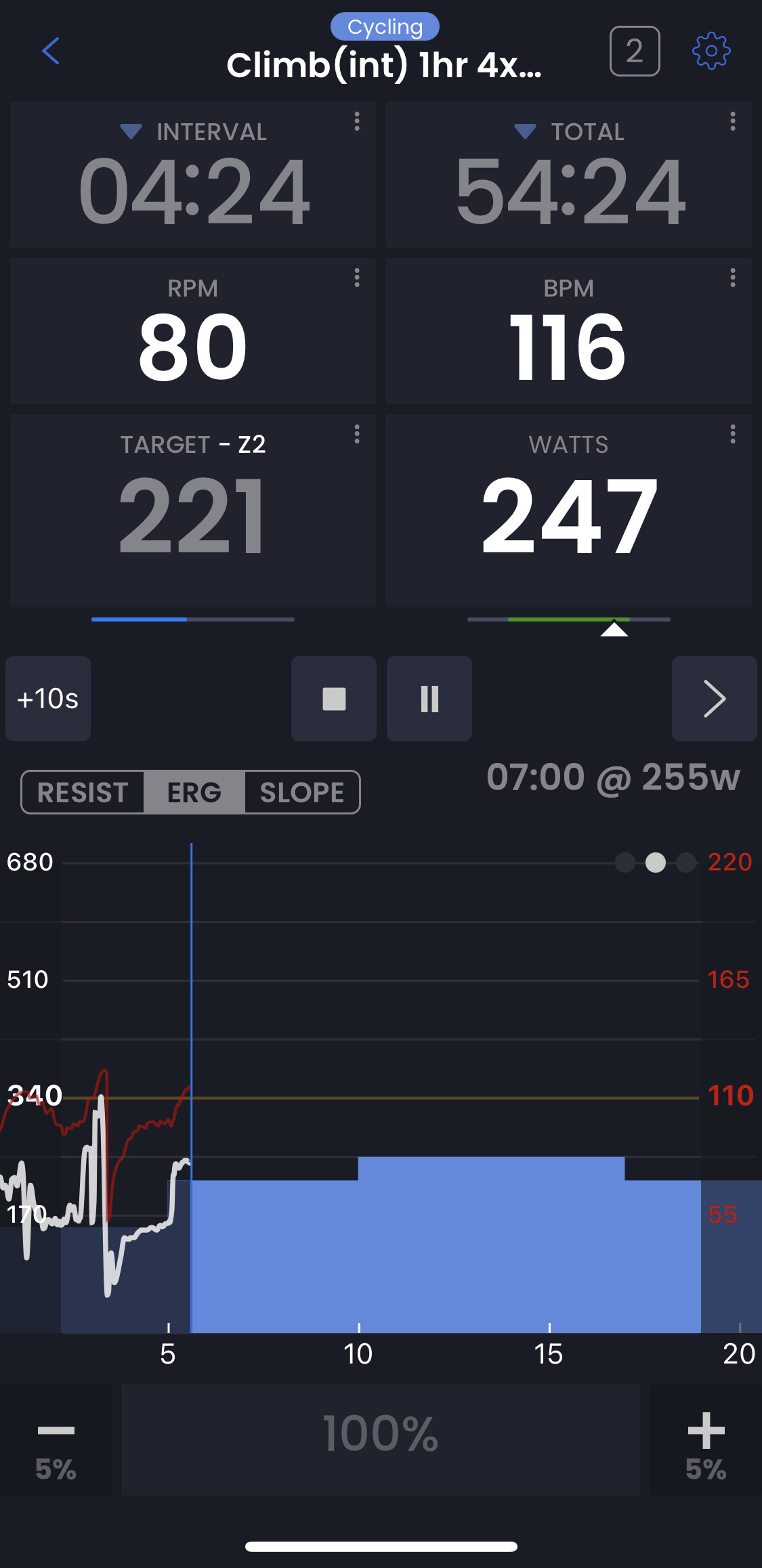The width and height of the screenshot is (762, 1568).
Task: Increase intensity by 5%
Action: coord(706,1440)
